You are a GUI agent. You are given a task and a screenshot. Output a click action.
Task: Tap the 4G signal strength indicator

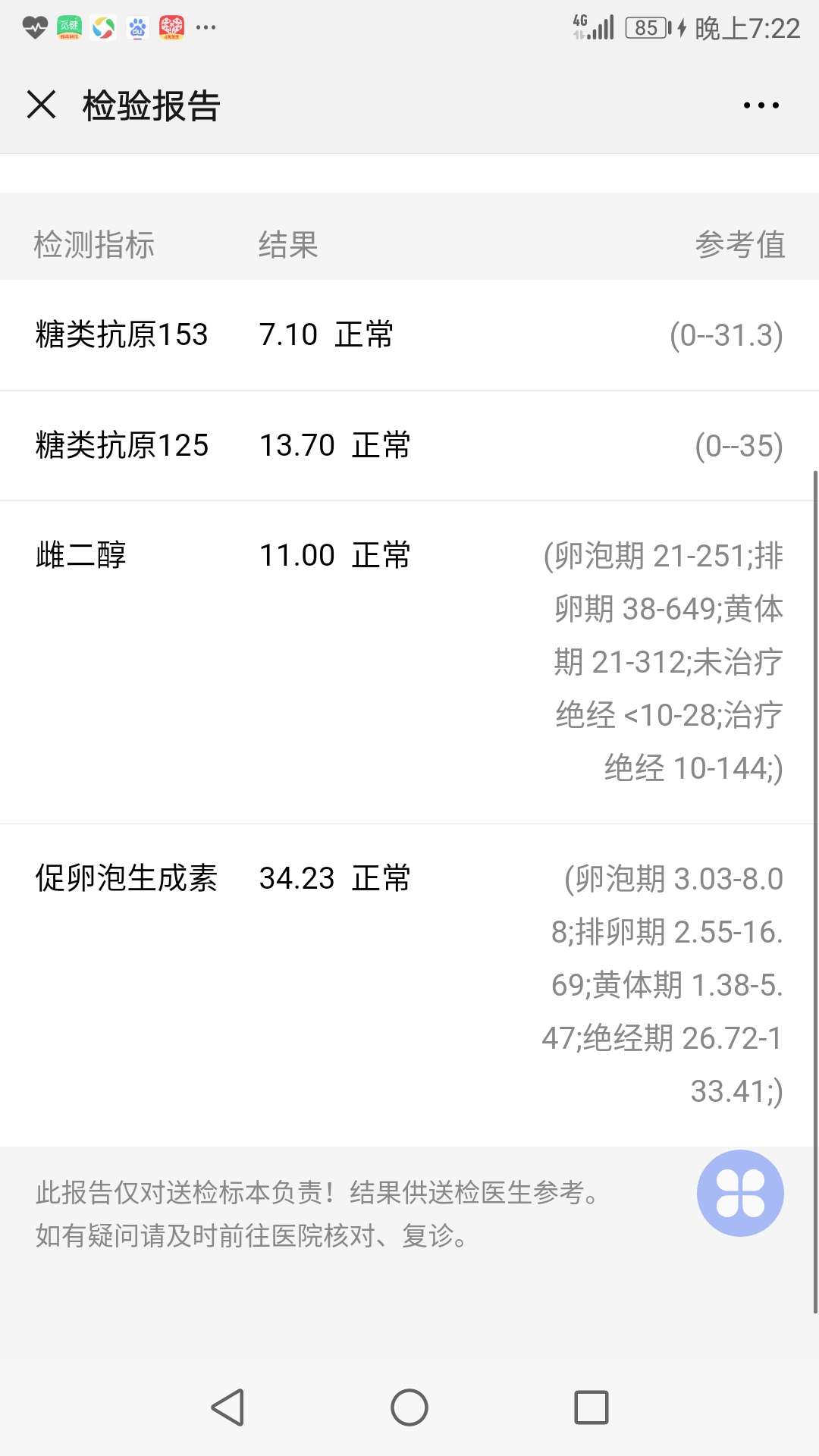(593, 25)
